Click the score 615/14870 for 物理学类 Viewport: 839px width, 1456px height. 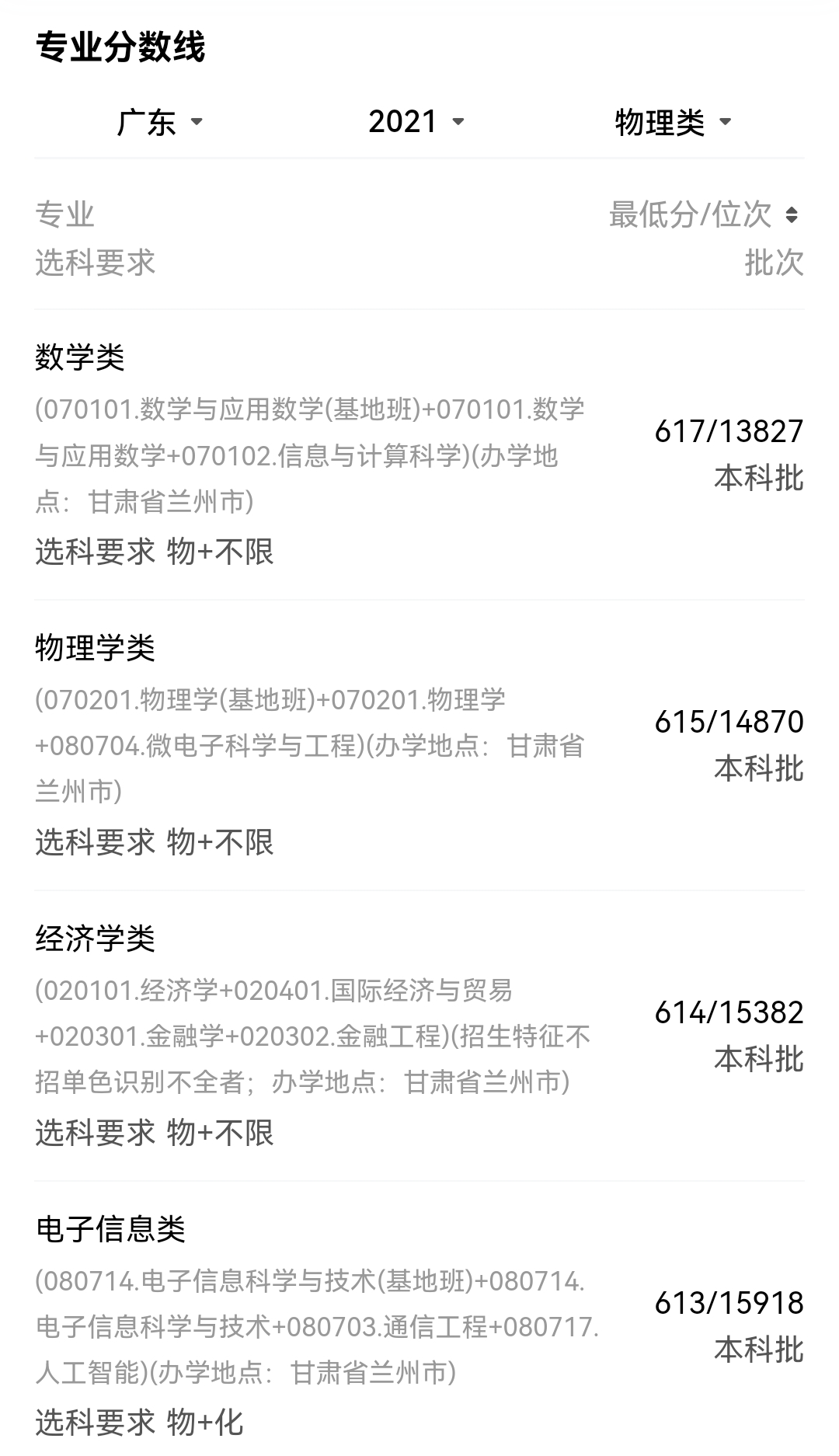[729, 723]
